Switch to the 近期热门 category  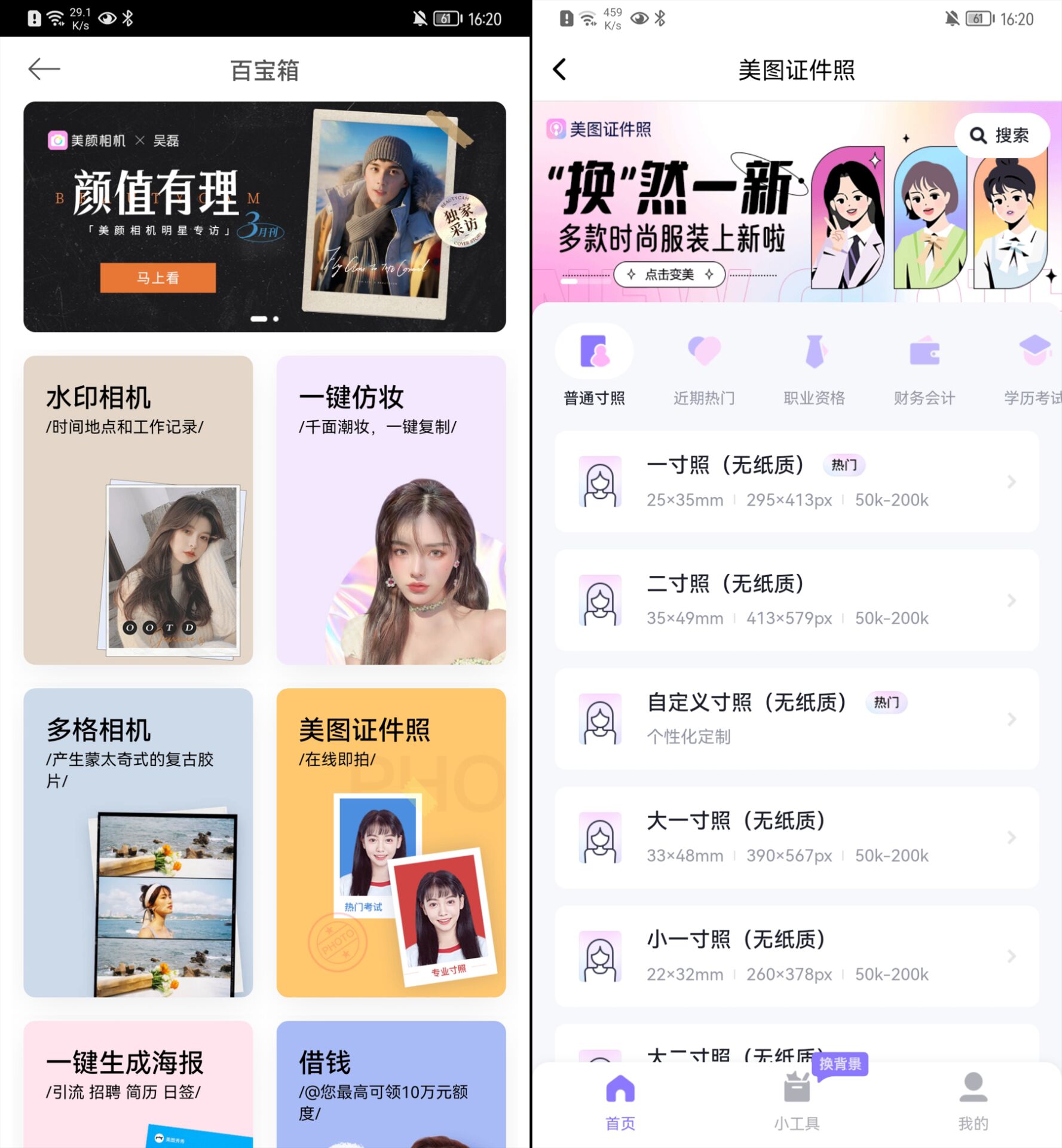(x=704, y=365)
